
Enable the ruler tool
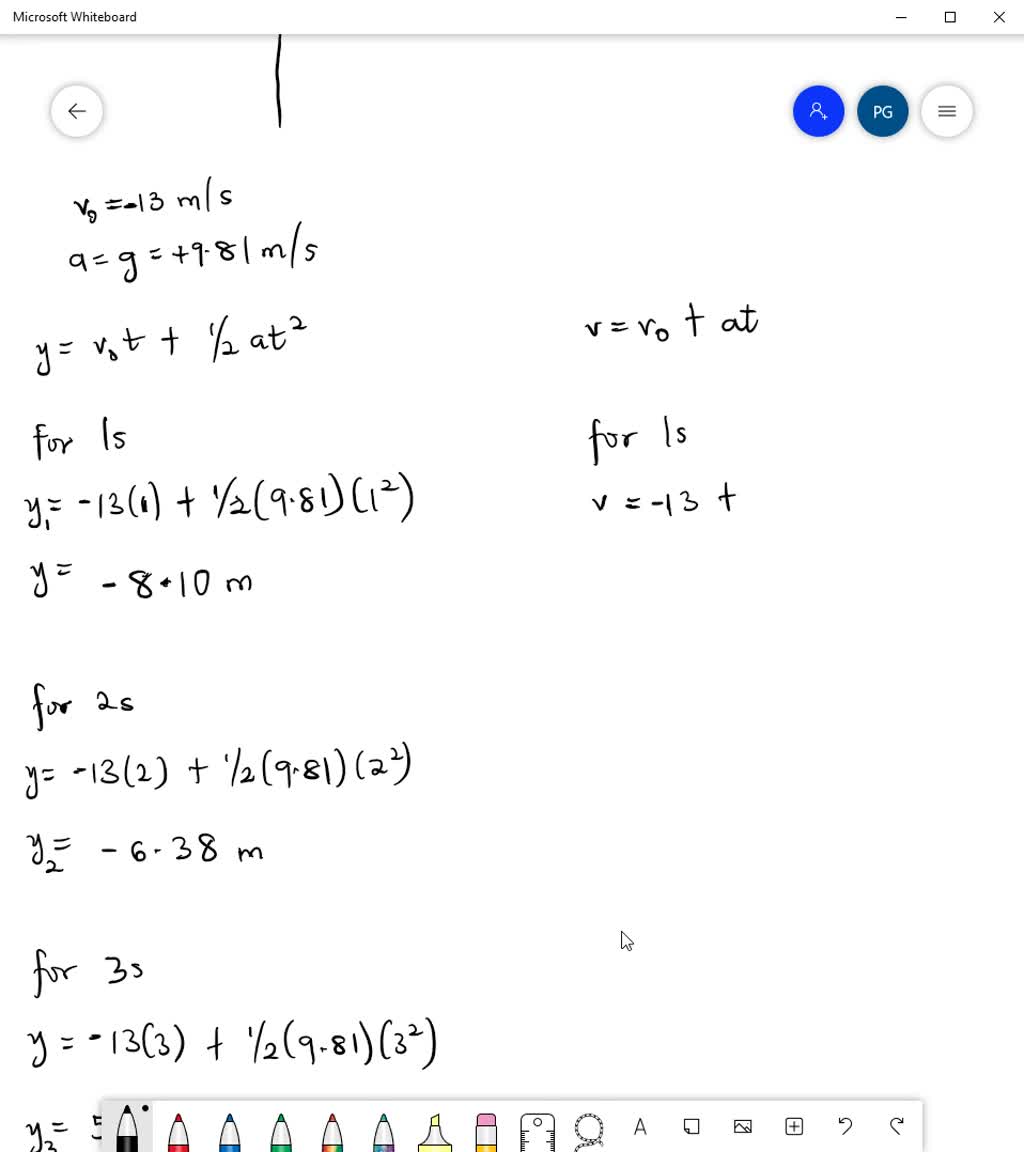[537, 1128]
